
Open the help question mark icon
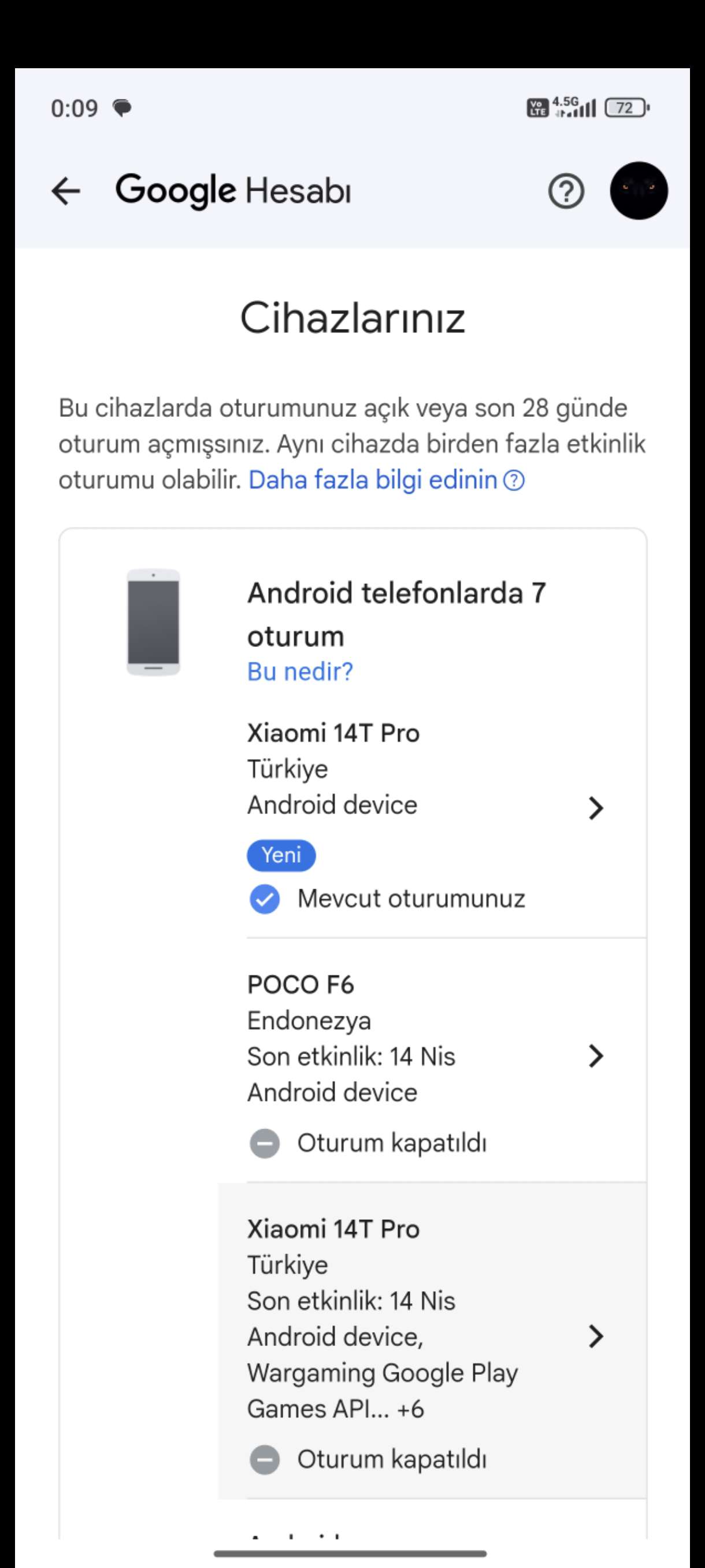(x=566, y=192)
